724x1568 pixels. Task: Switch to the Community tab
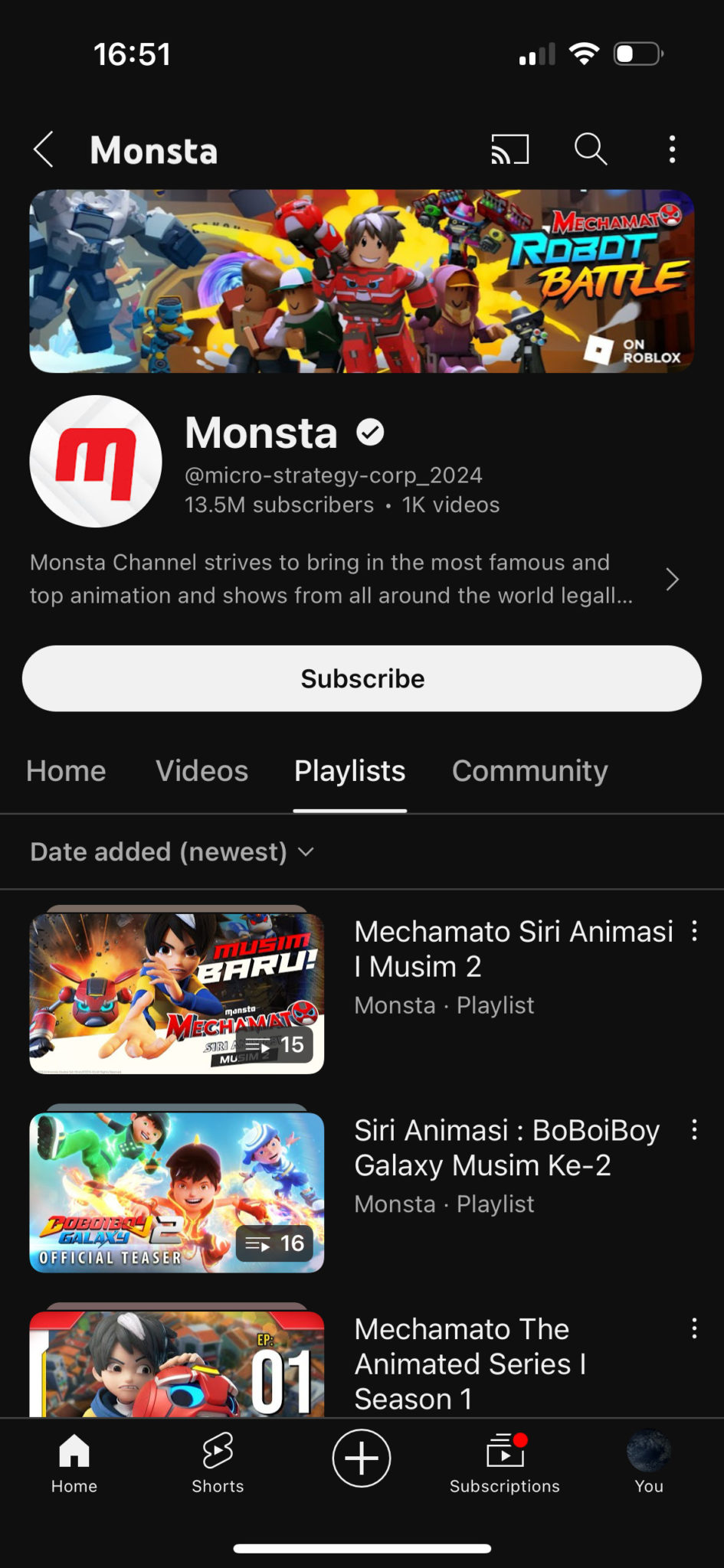[x=529, y=771]
